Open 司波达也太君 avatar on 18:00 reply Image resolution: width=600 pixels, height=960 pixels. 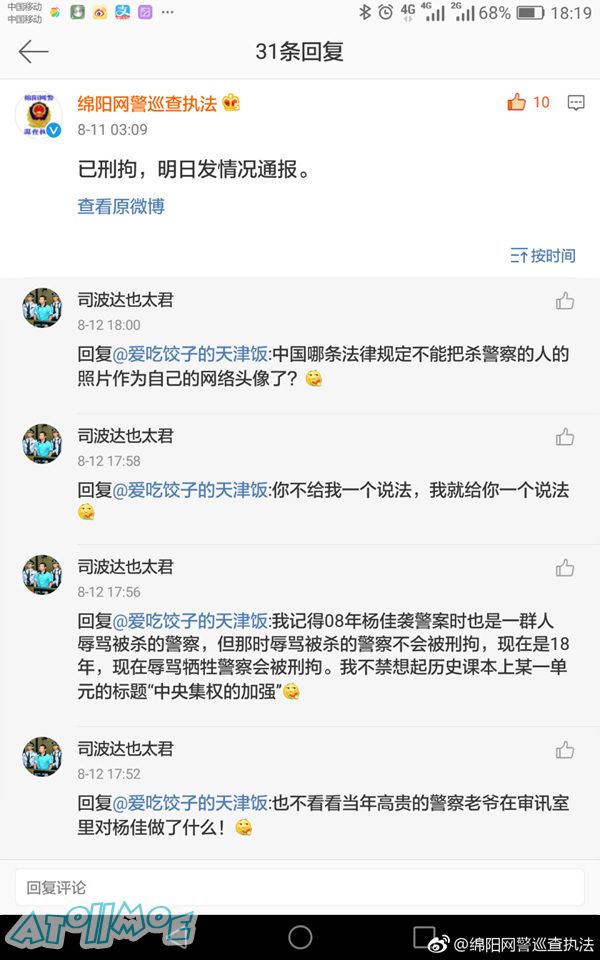point(42,308)
